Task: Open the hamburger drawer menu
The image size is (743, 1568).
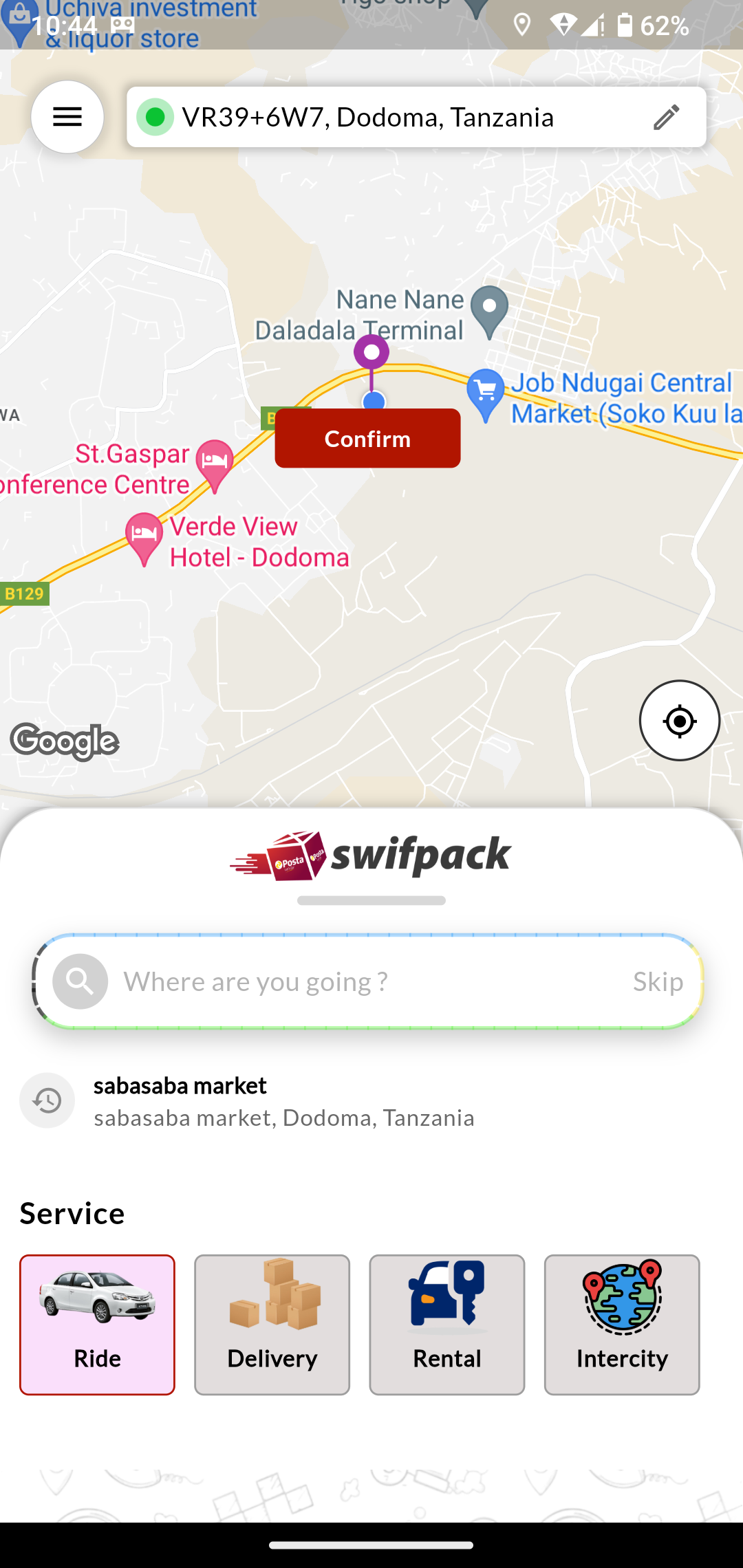Action: (67, 117)
